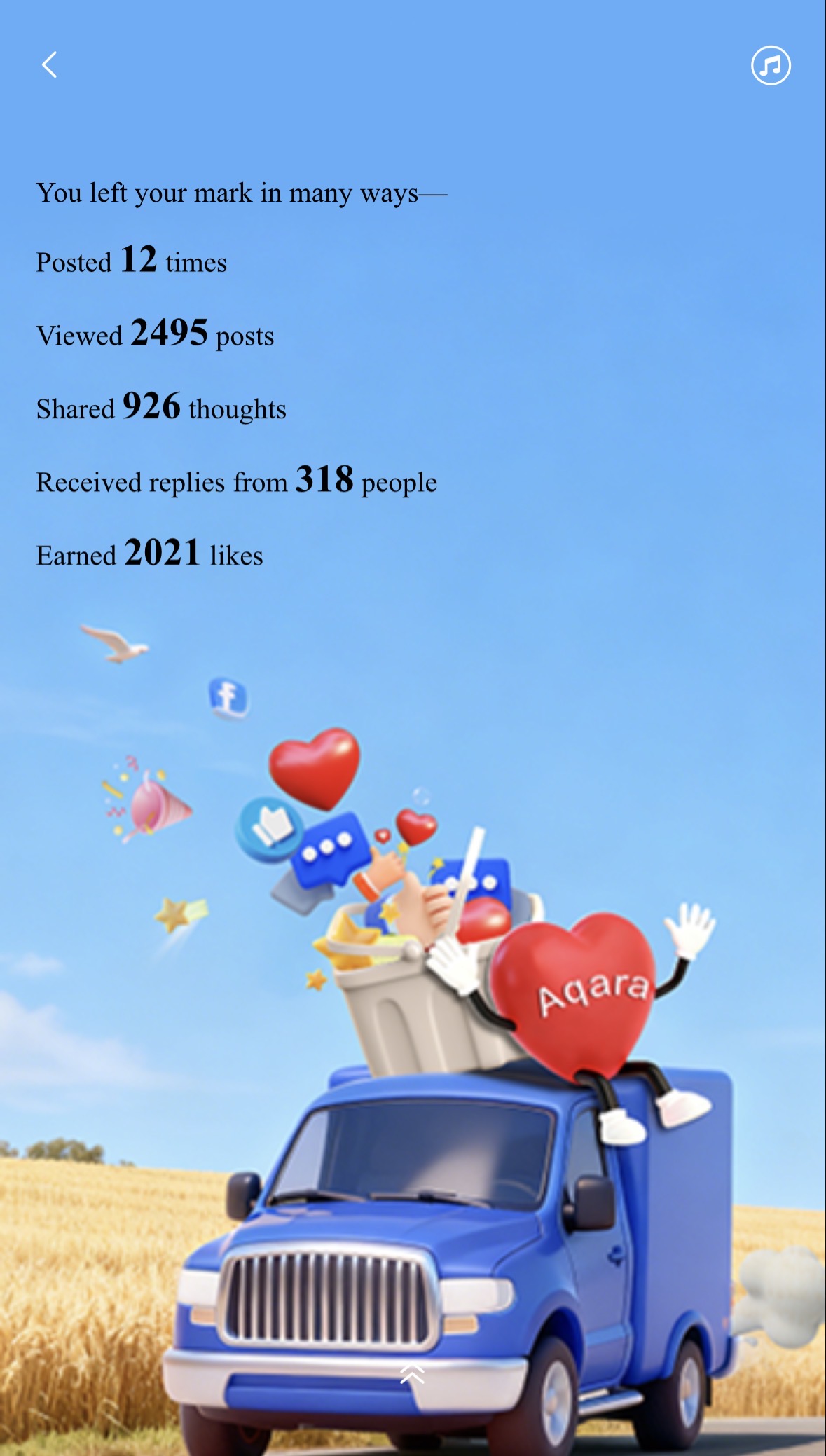Go back using the top-left arrow

pos(49,65)
